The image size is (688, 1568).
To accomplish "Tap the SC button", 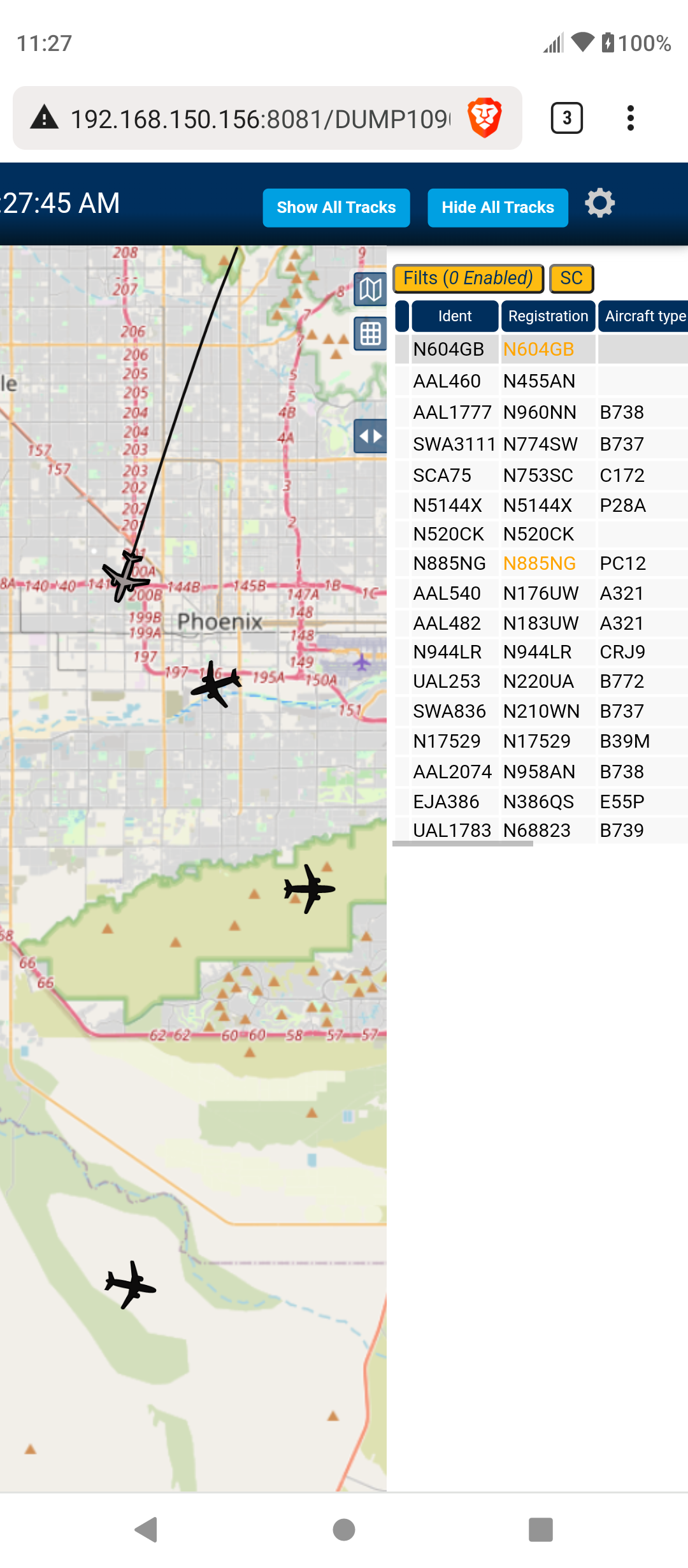I will [571, 279].
